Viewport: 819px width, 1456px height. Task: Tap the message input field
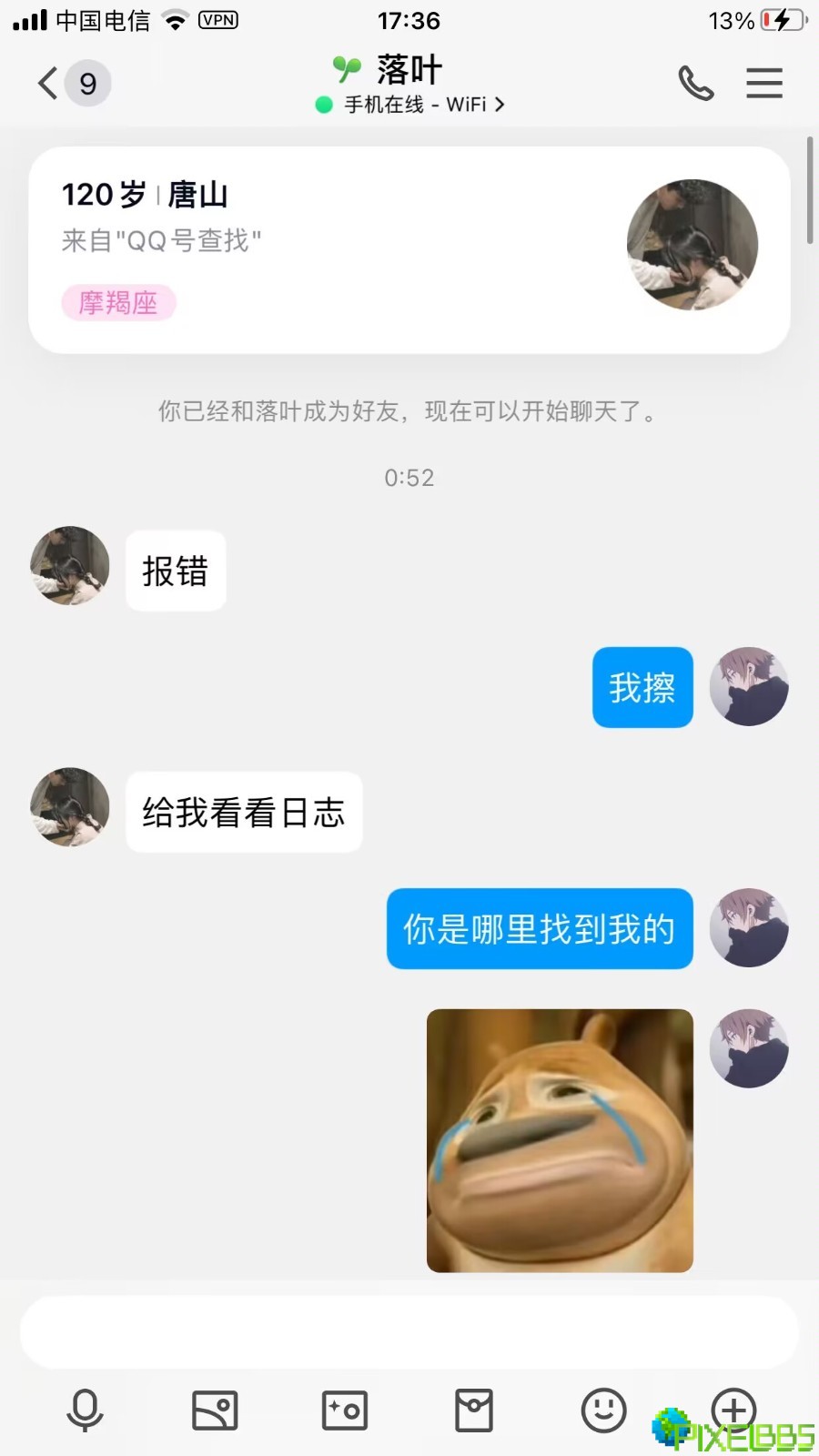pos(409,1332)
